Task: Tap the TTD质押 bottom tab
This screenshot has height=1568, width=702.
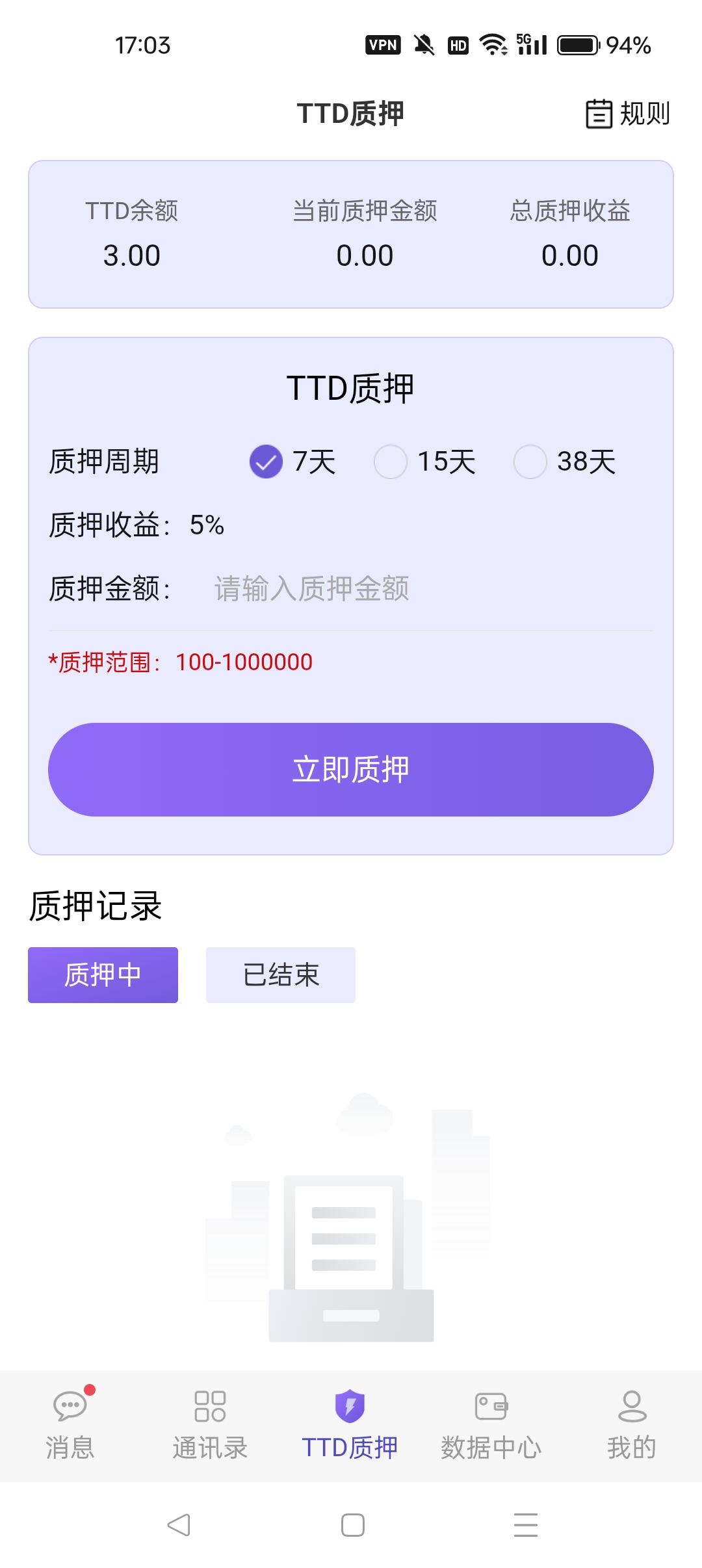Action: 350,1425
